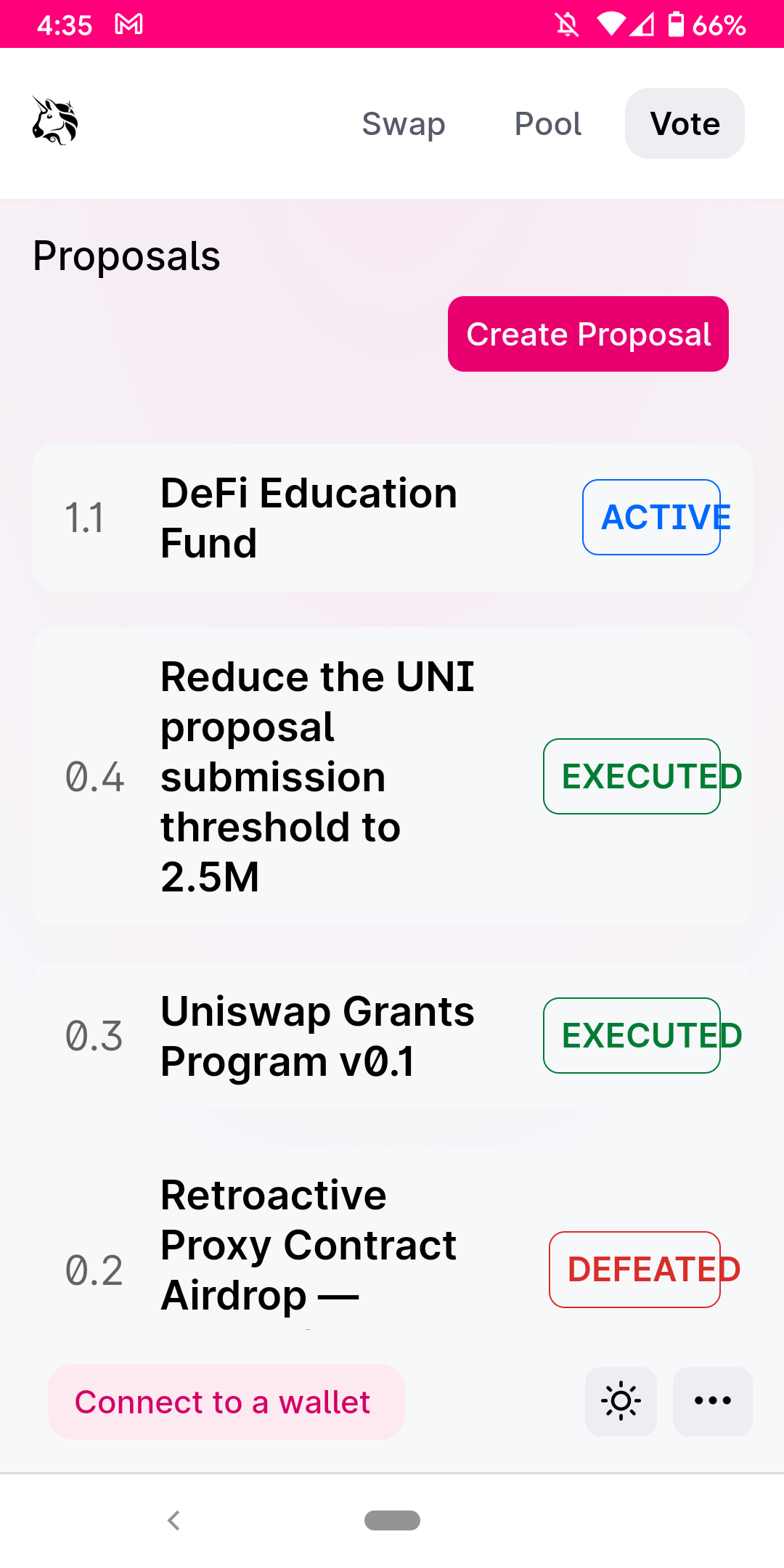Switch to the Pool tab
784x1568 pixels.
pos(547,123)
